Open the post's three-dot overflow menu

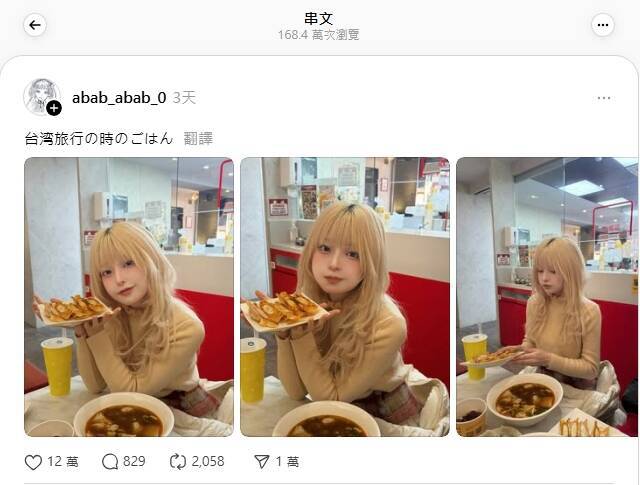click(x=603, y=98)
